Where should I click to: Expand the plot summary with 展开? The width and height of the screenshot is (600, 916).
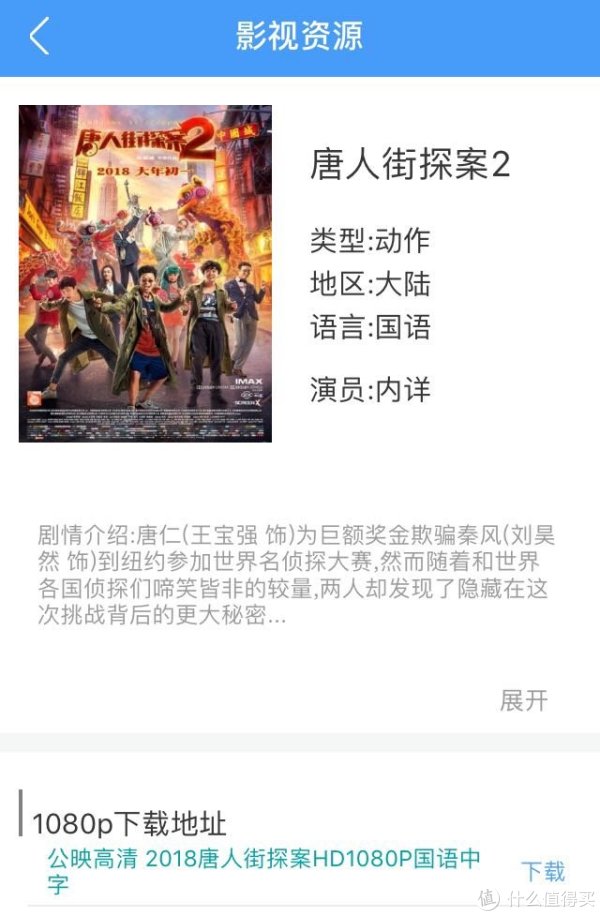click(x=524, y=700)
